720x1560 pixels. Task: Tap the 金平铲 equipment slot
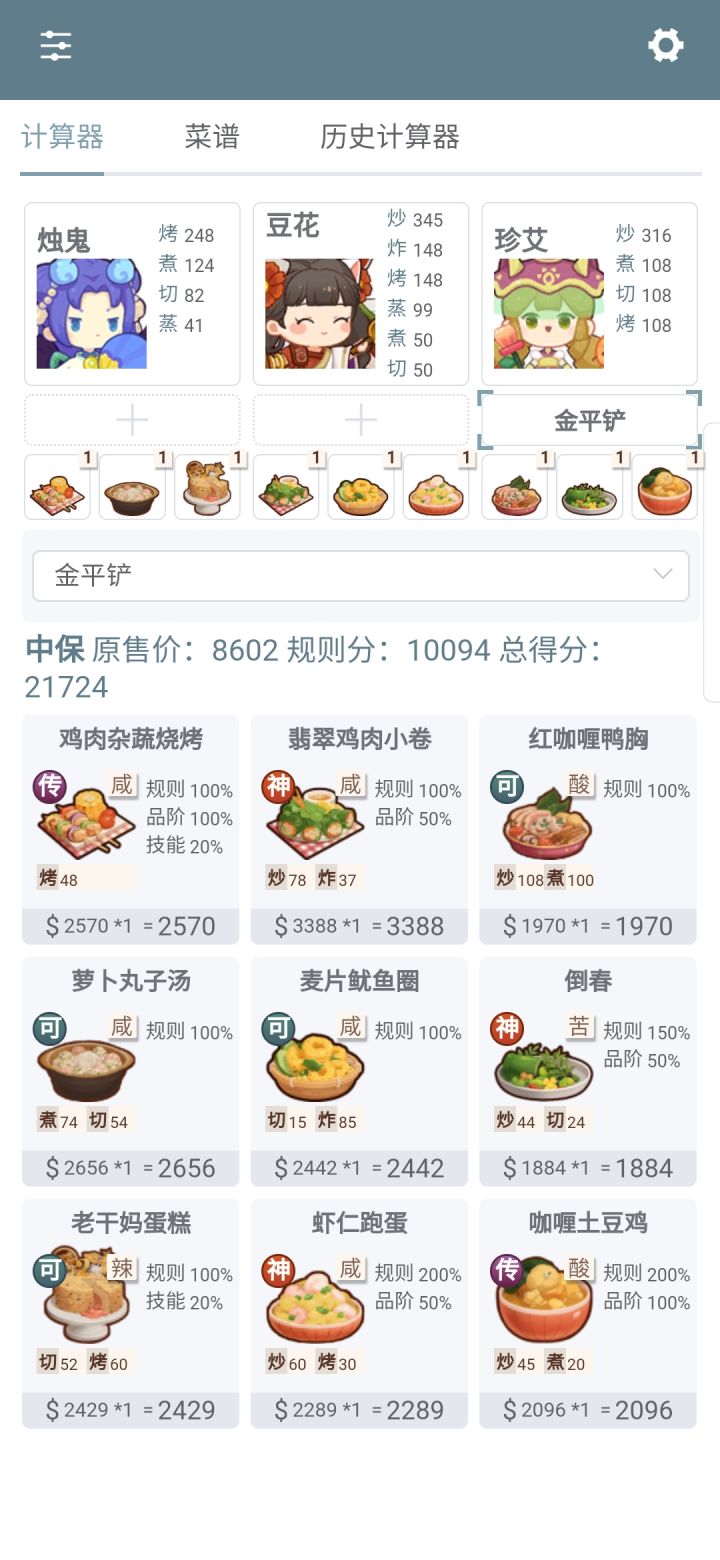click(590, 420)
